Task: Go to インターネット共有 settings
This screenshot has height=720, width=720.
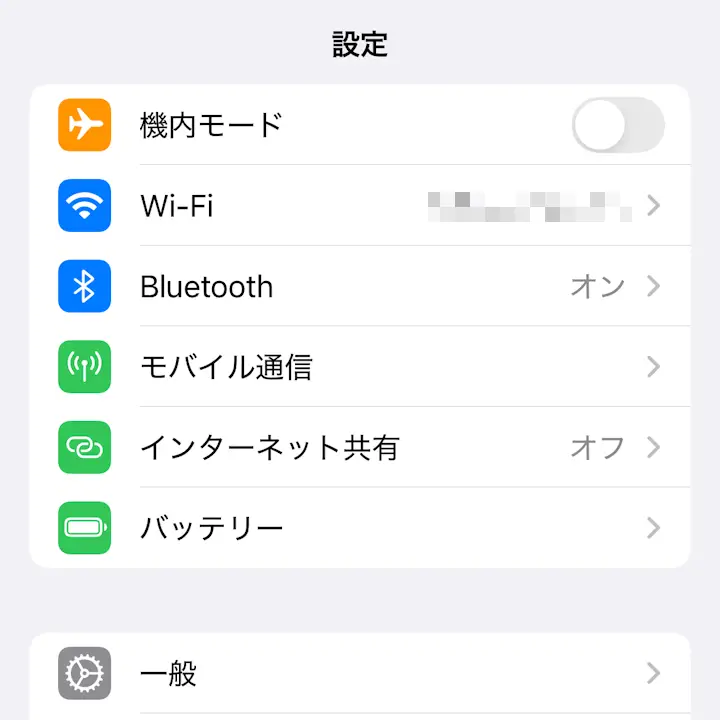Action: pos(360,447)
